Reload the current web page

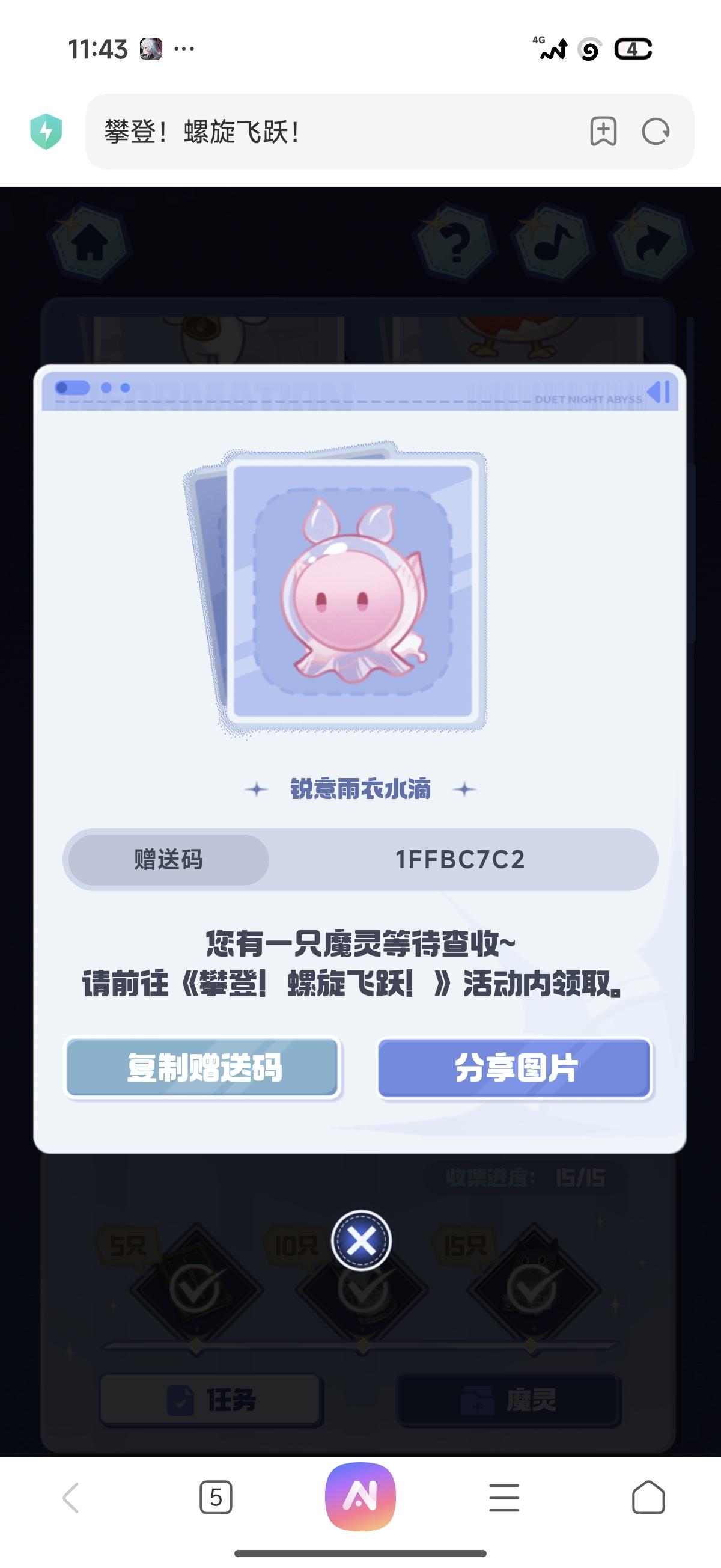(656, 132)
